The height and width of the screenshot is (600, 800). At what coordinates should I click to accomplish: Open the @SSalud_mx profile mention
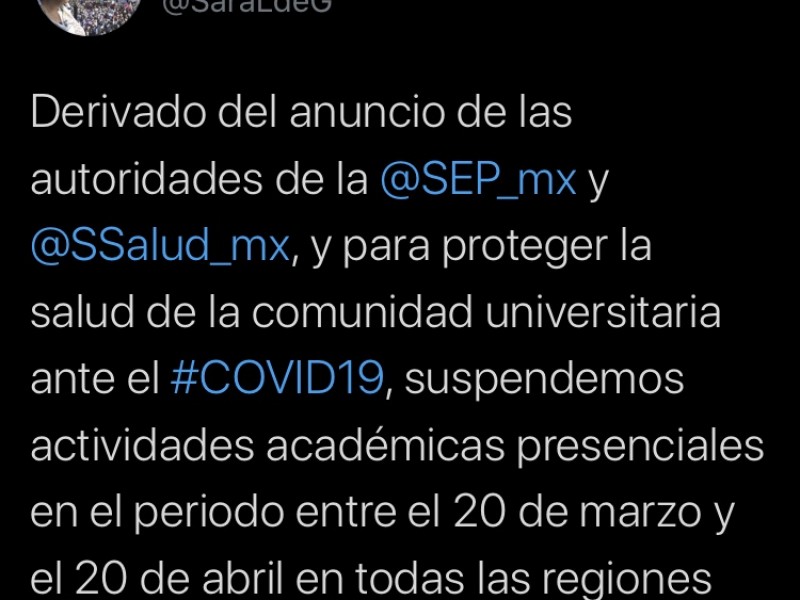pos(160,246)
